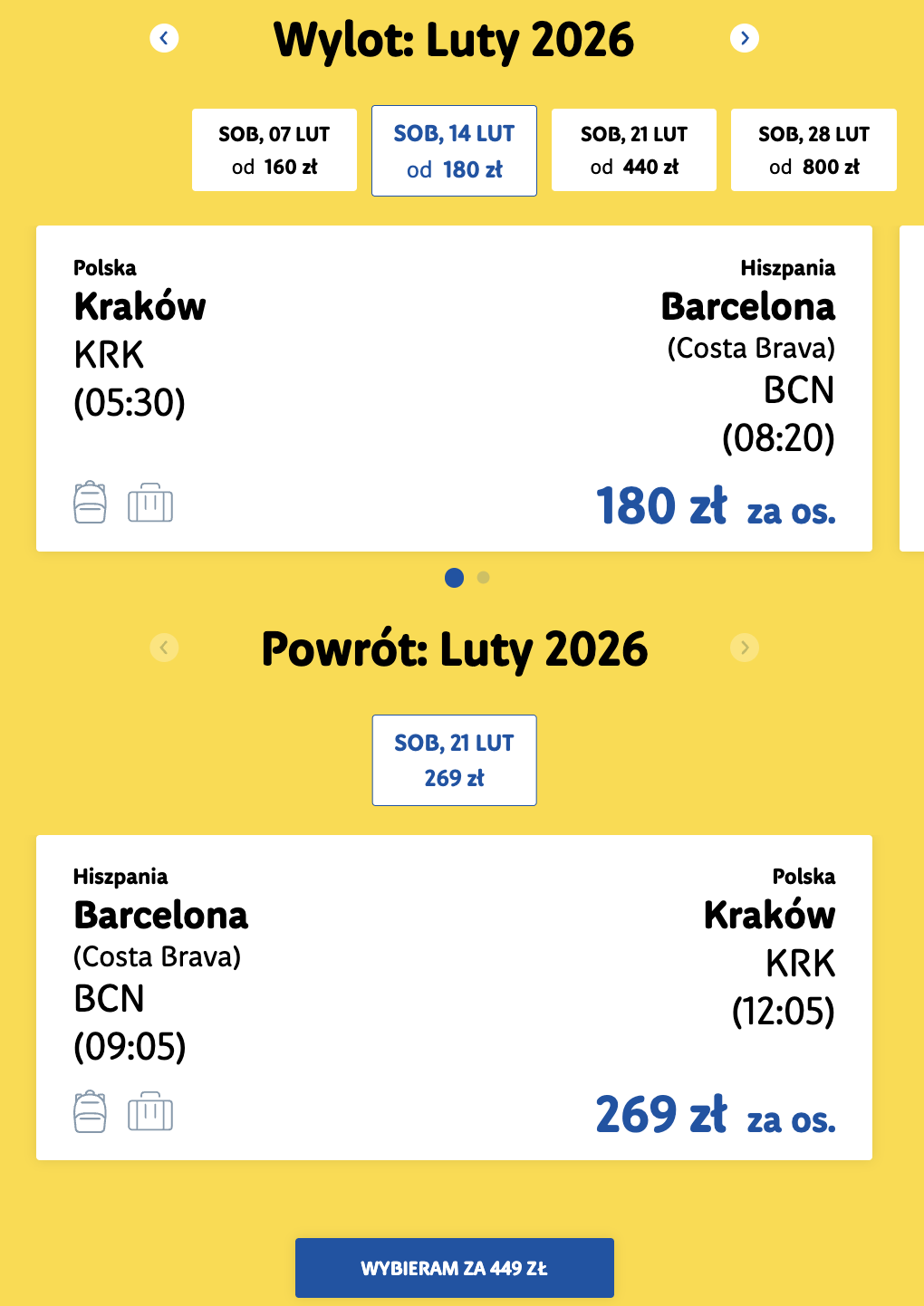Open Kraków to Barcelona 180 zł flight card
924x1306 pixels.
(454, 389)
